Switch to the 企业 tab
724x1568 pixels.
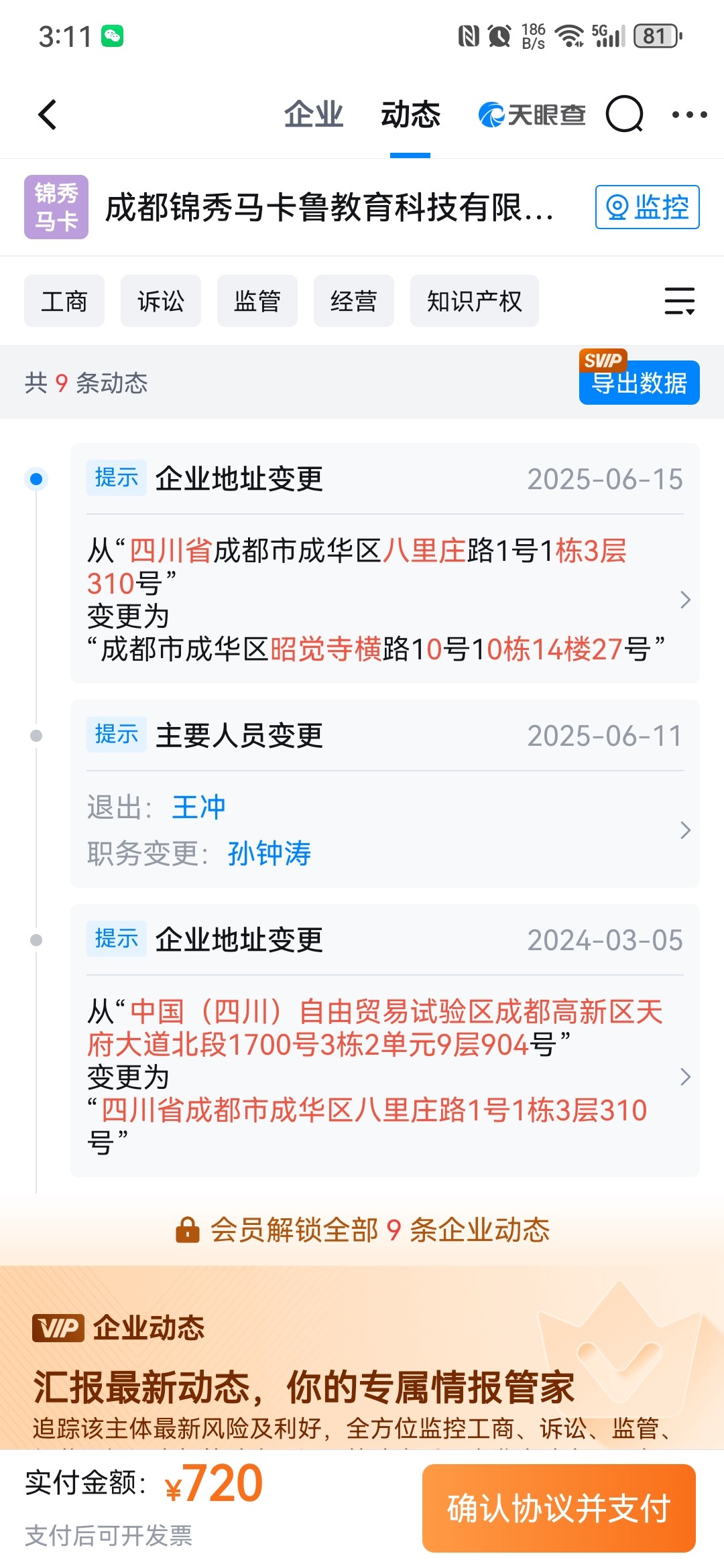point(313,114)
